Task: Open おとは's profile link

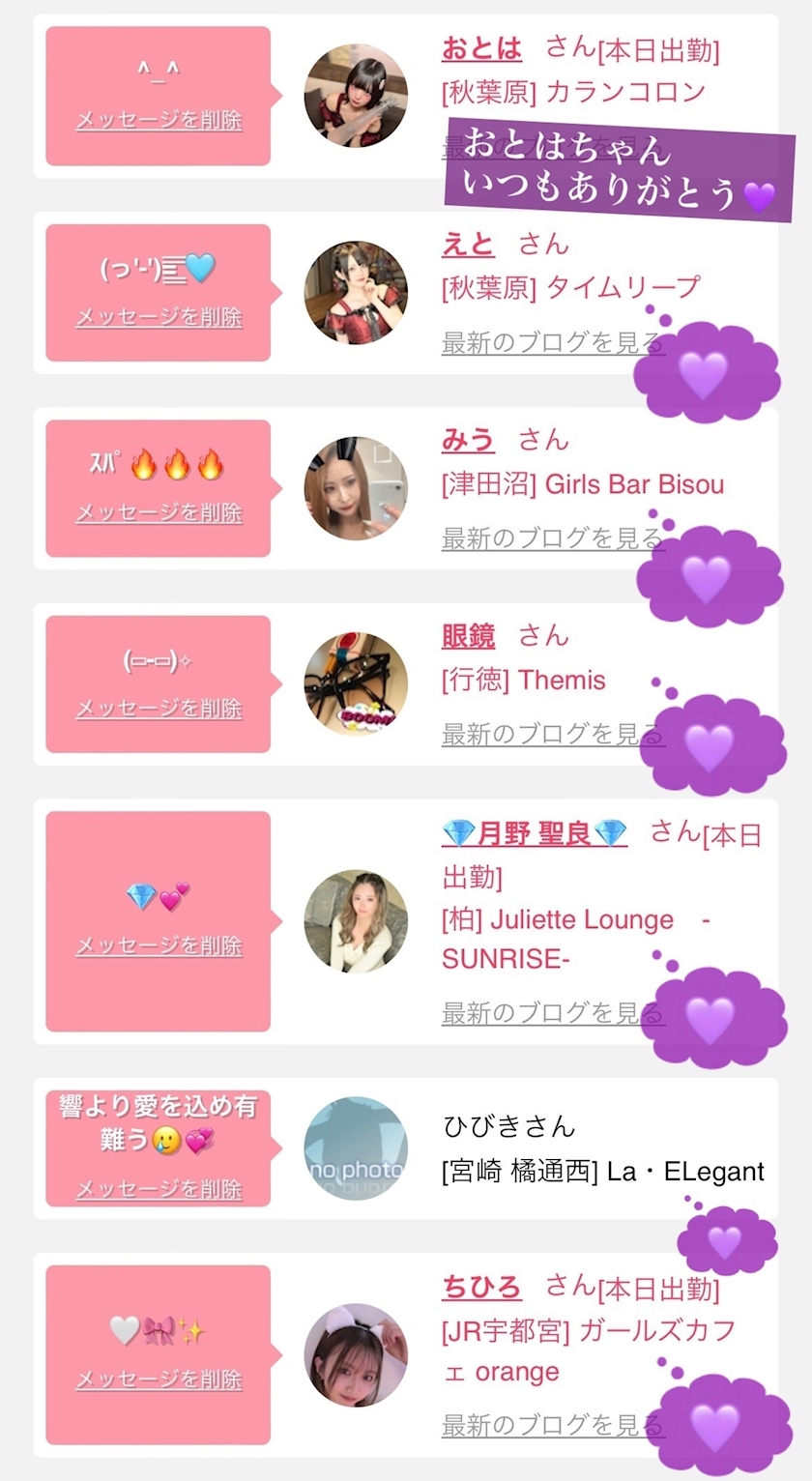Action: point(481,47)
